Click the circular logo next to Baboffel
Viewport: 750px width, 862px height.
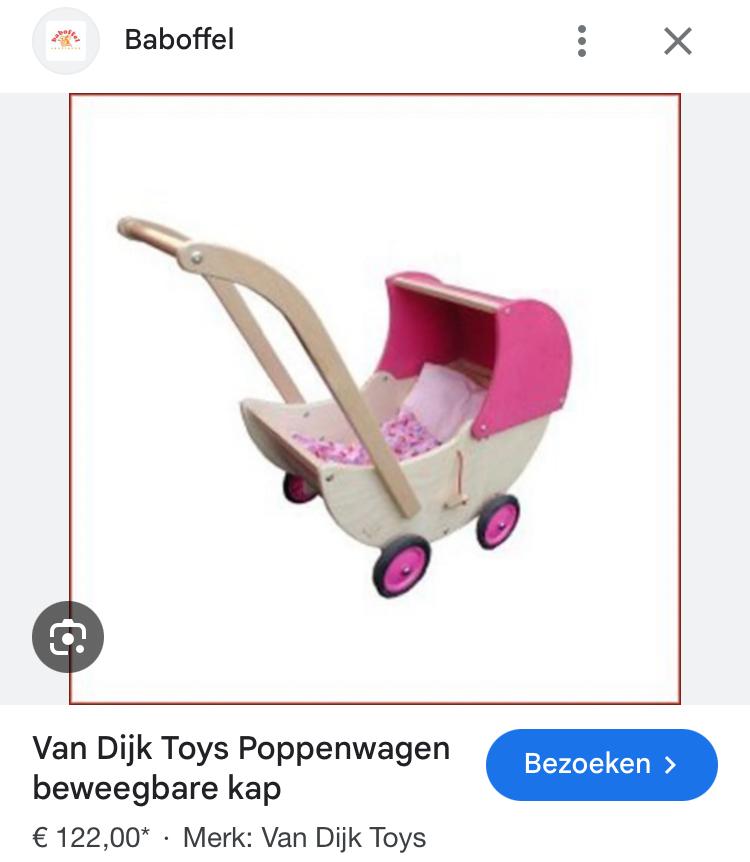(66, 41)
